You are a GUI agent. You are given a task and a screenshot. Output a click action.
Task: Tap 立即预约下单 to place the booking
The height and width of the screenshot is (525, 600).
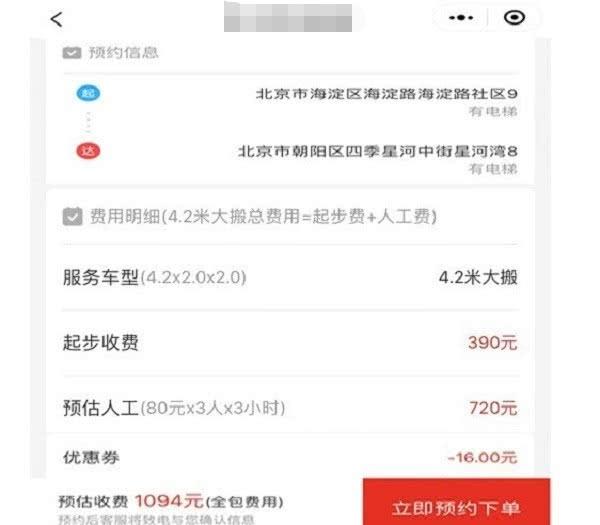click(x=456, y=506)
